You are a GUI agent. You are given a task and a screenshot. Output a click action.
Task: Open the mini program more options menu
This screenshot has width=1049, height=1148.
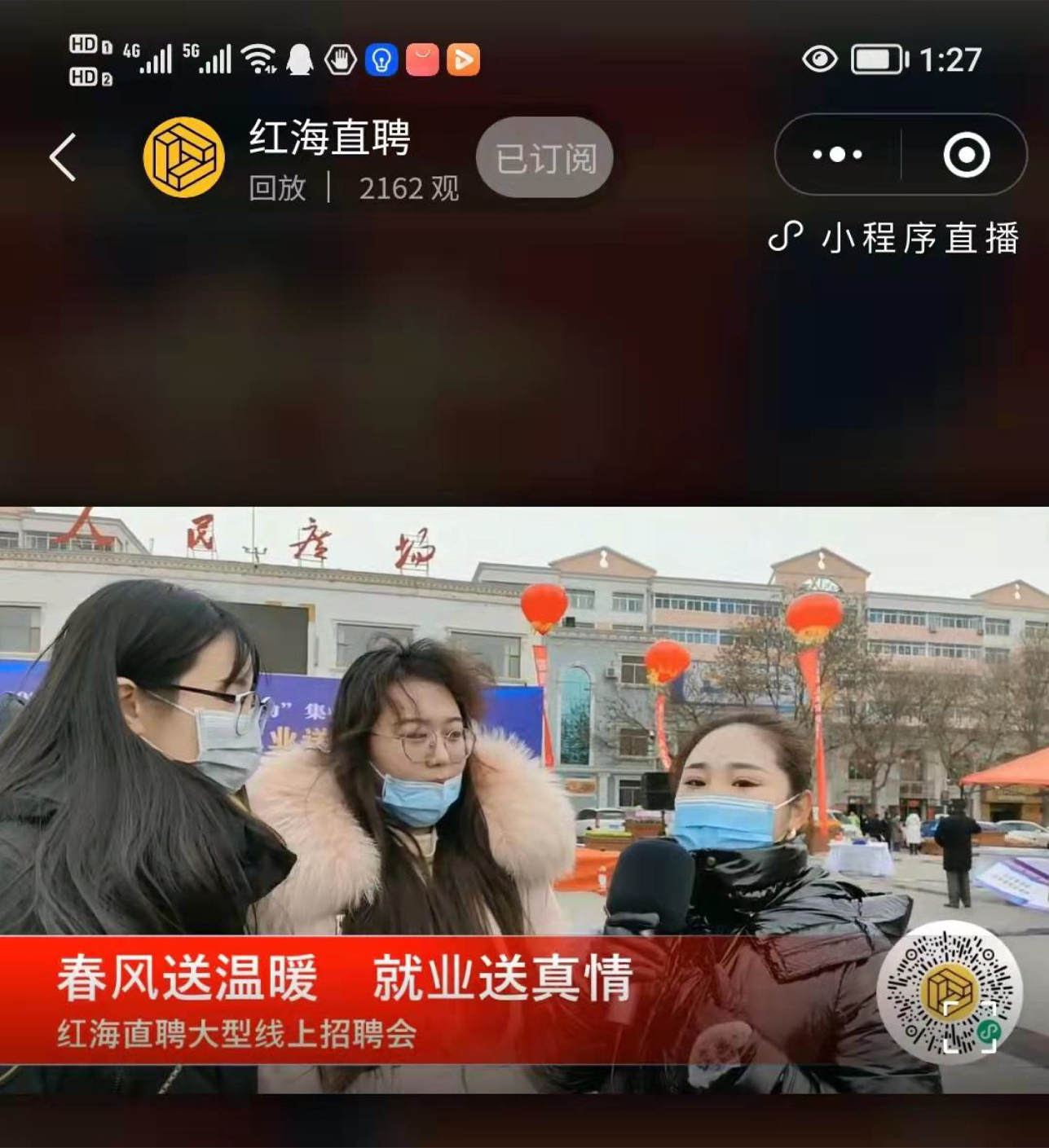837,155
